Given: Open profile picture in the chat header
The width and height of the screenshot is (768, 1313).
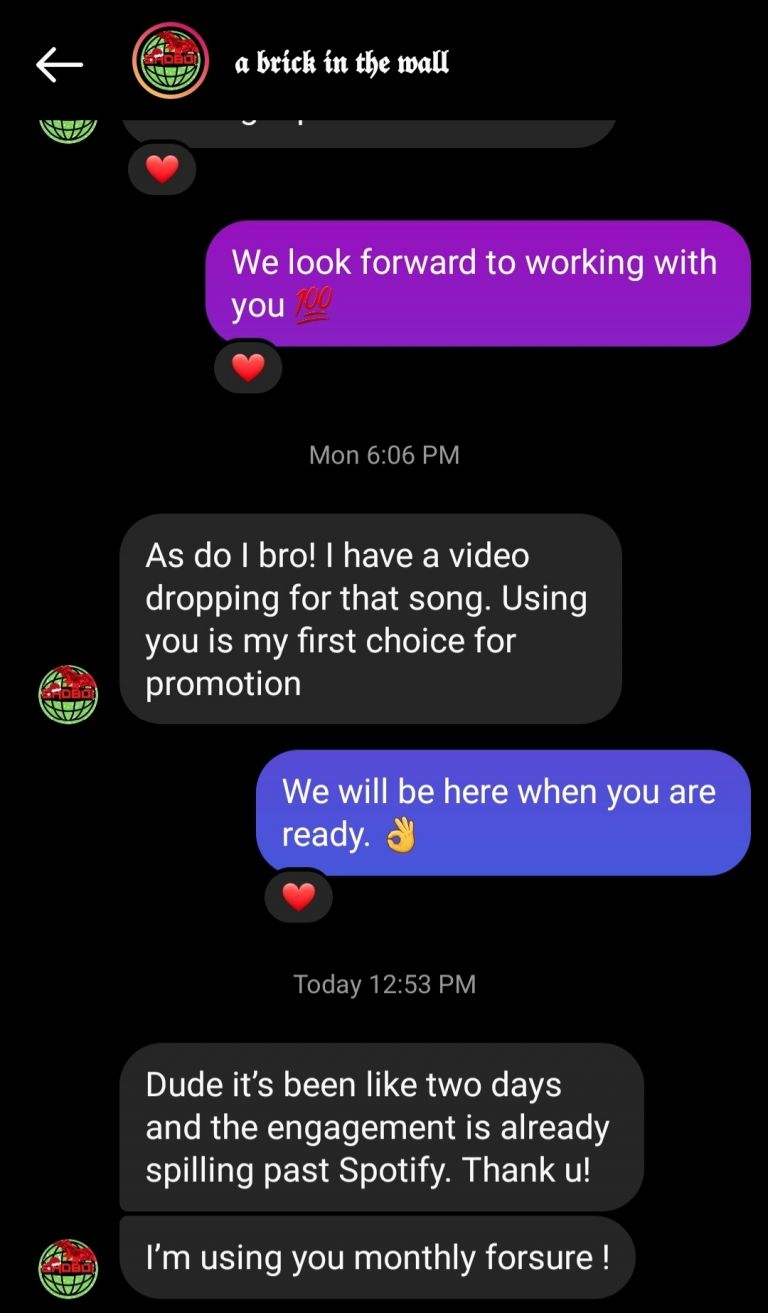Looking at the screenshot, I should [x=170, y=61].
